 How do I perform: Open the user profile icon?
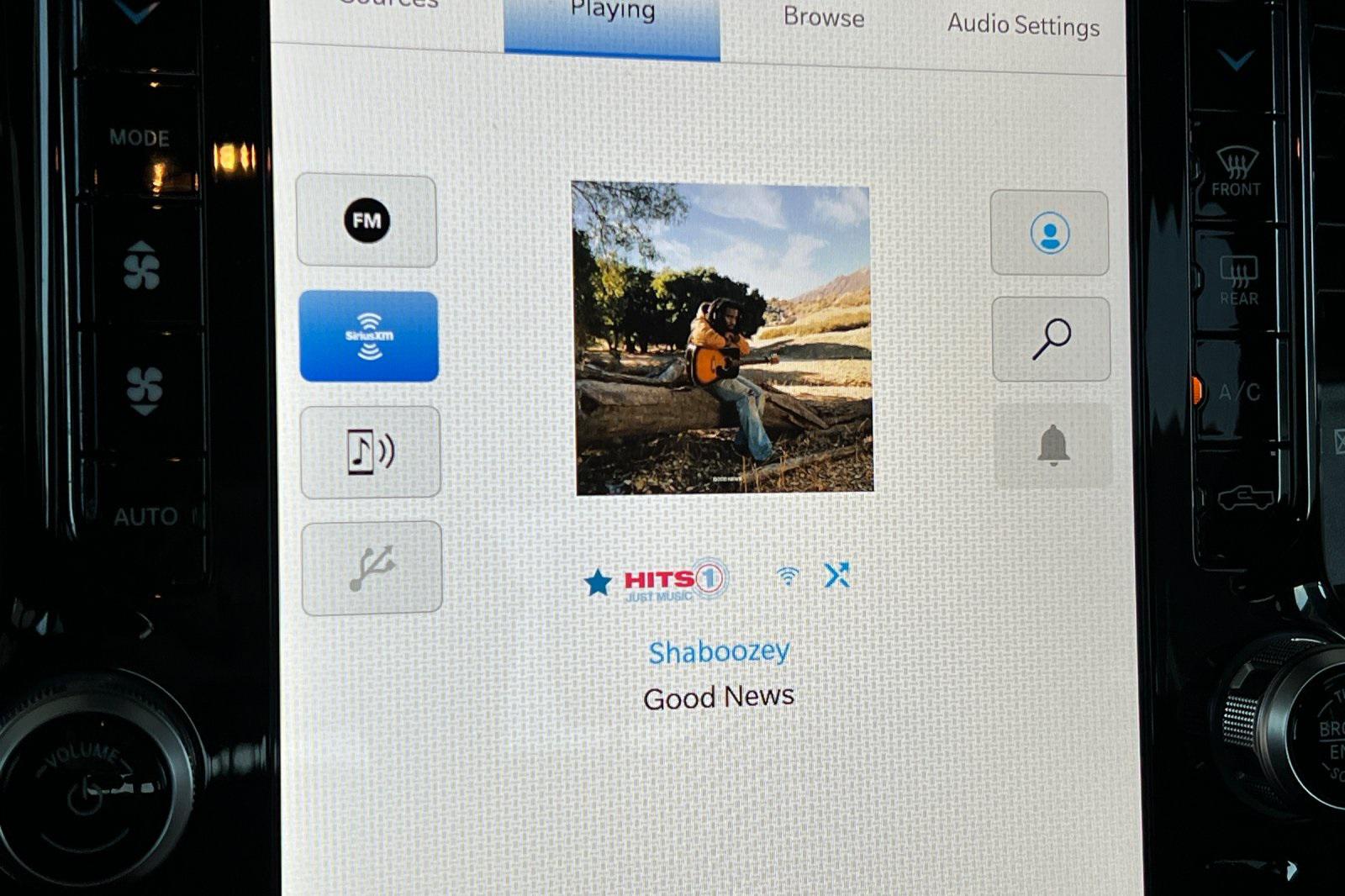click(x=1049, y=233)
